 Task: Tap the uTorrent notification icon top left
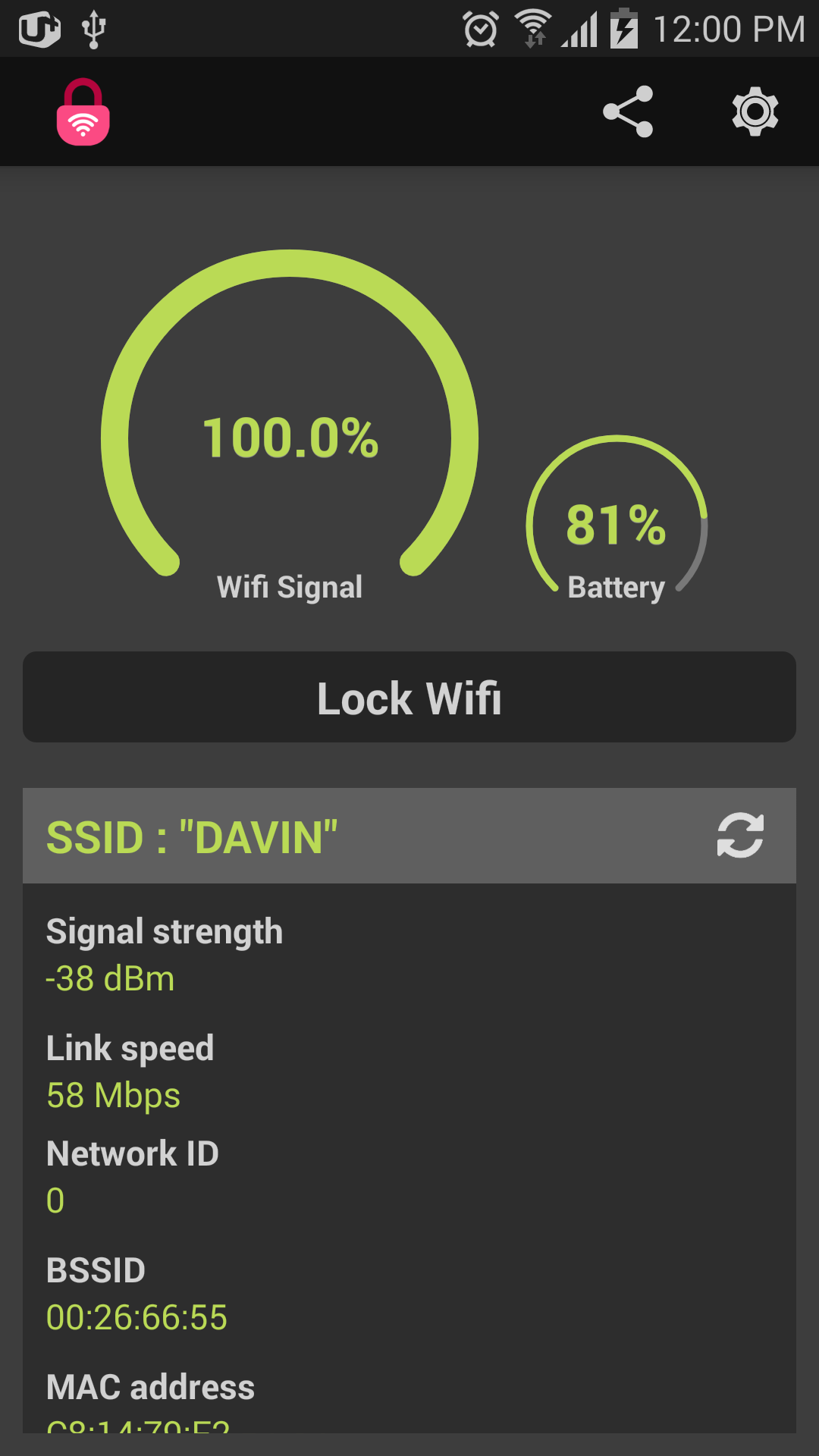(x=39, y=27)
